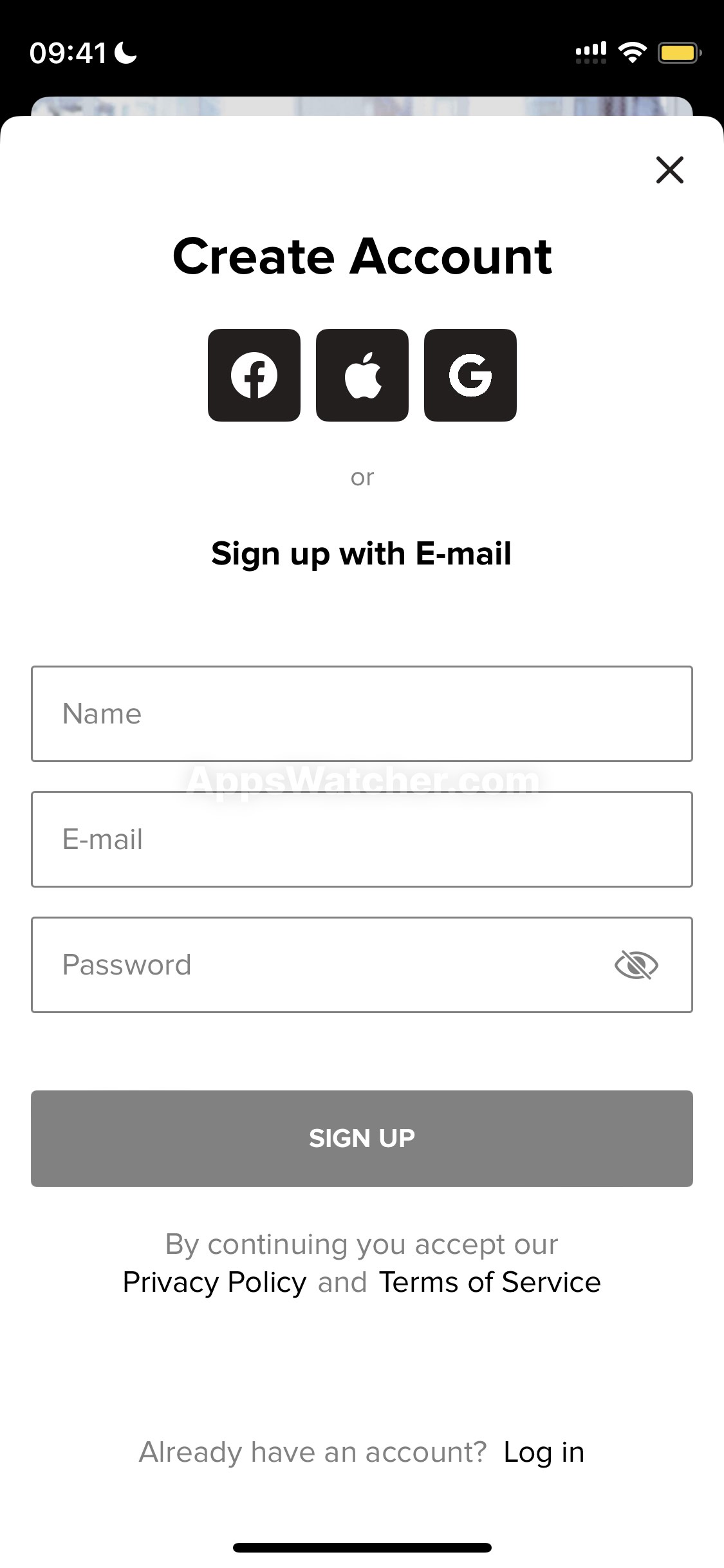View the Terms of Service
724x1568 pixels.
tap(490, 1283)
